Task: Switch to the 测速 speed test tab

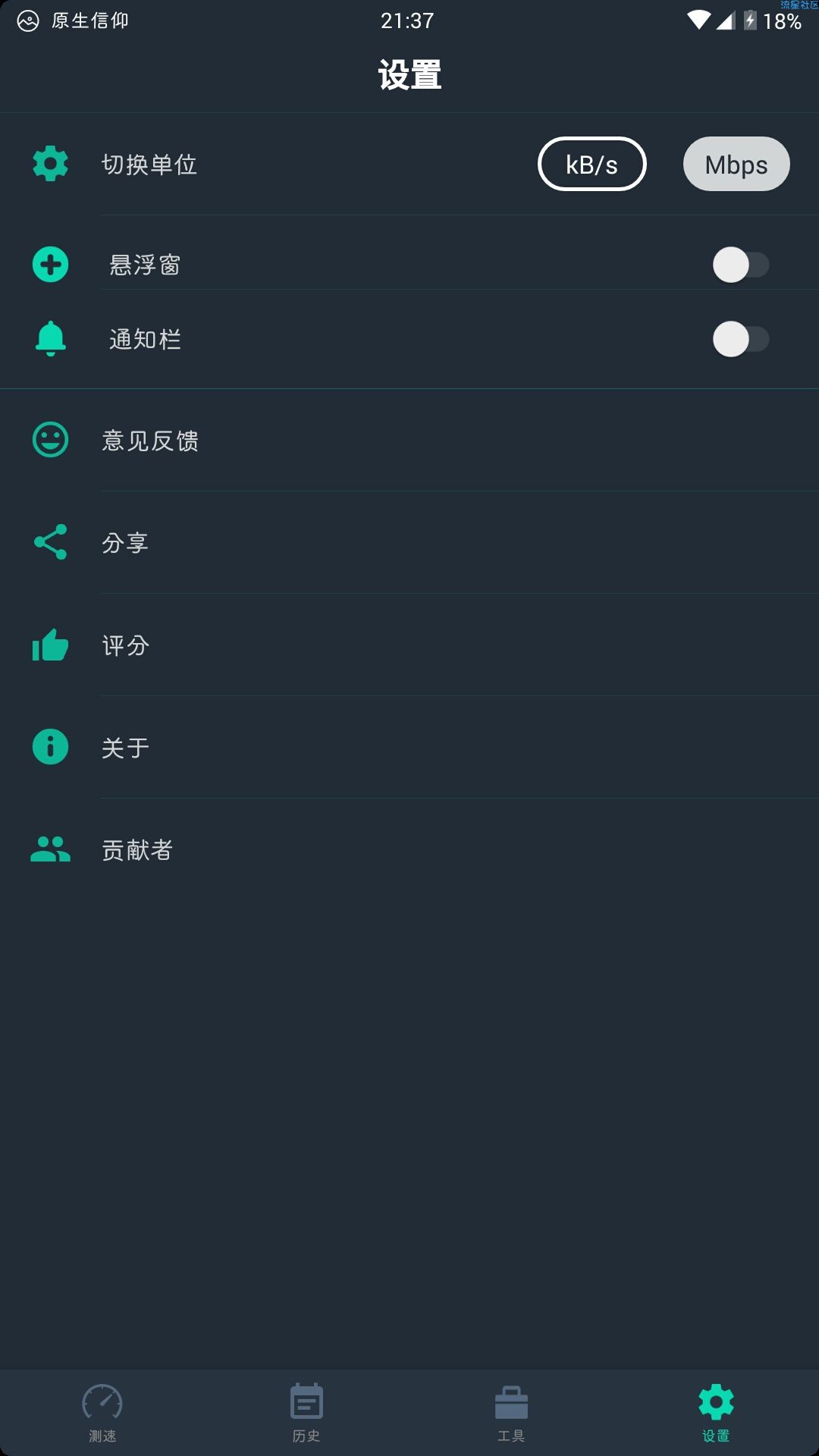Action: (x=102, y=1413)
